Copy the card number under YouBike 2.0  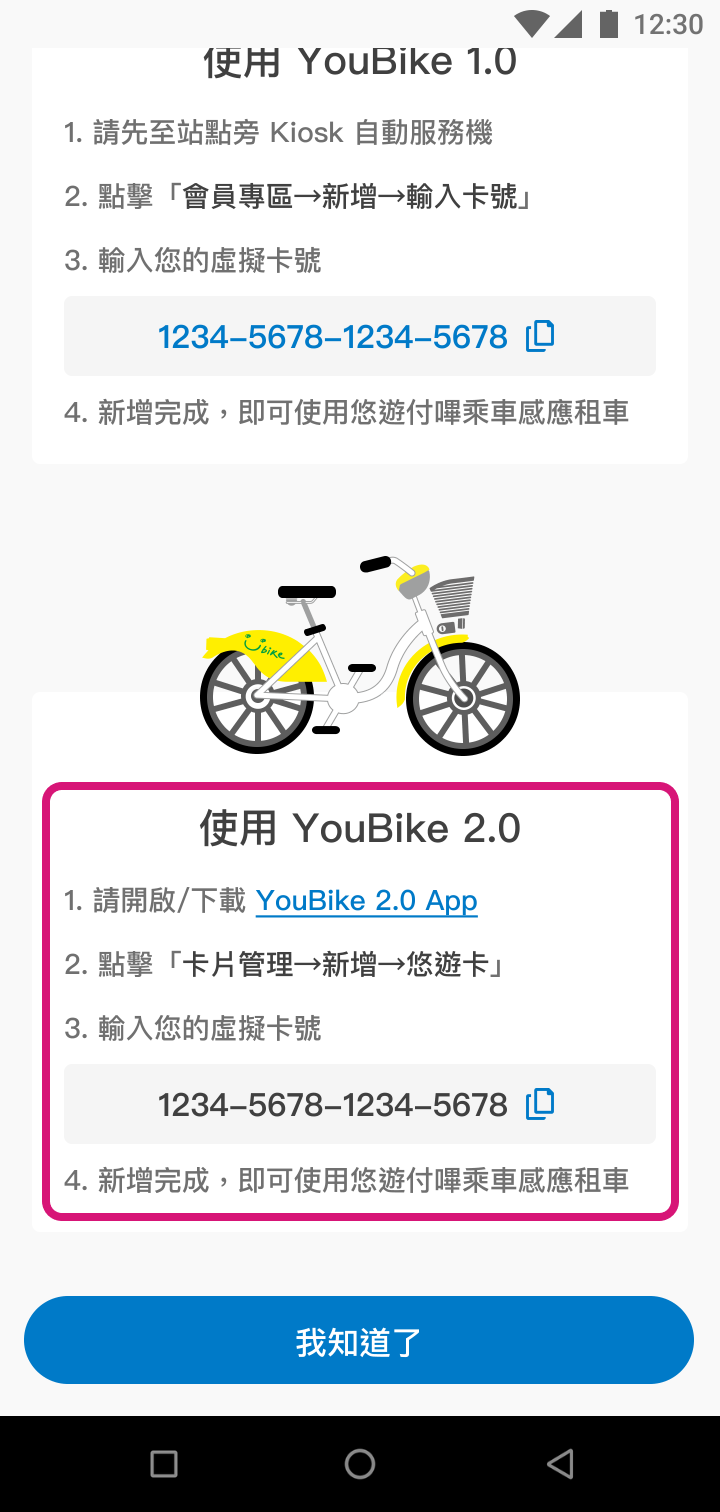540,1104
